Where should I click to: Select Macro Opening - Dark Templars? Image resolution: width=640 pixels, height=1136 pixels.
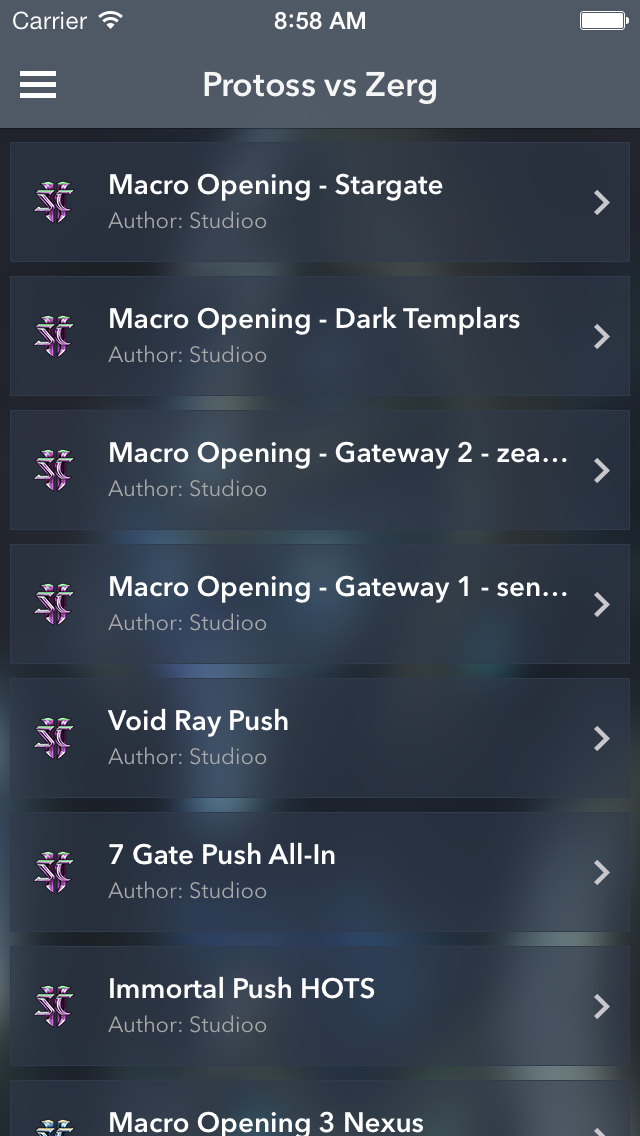click(x=320, y=336)
